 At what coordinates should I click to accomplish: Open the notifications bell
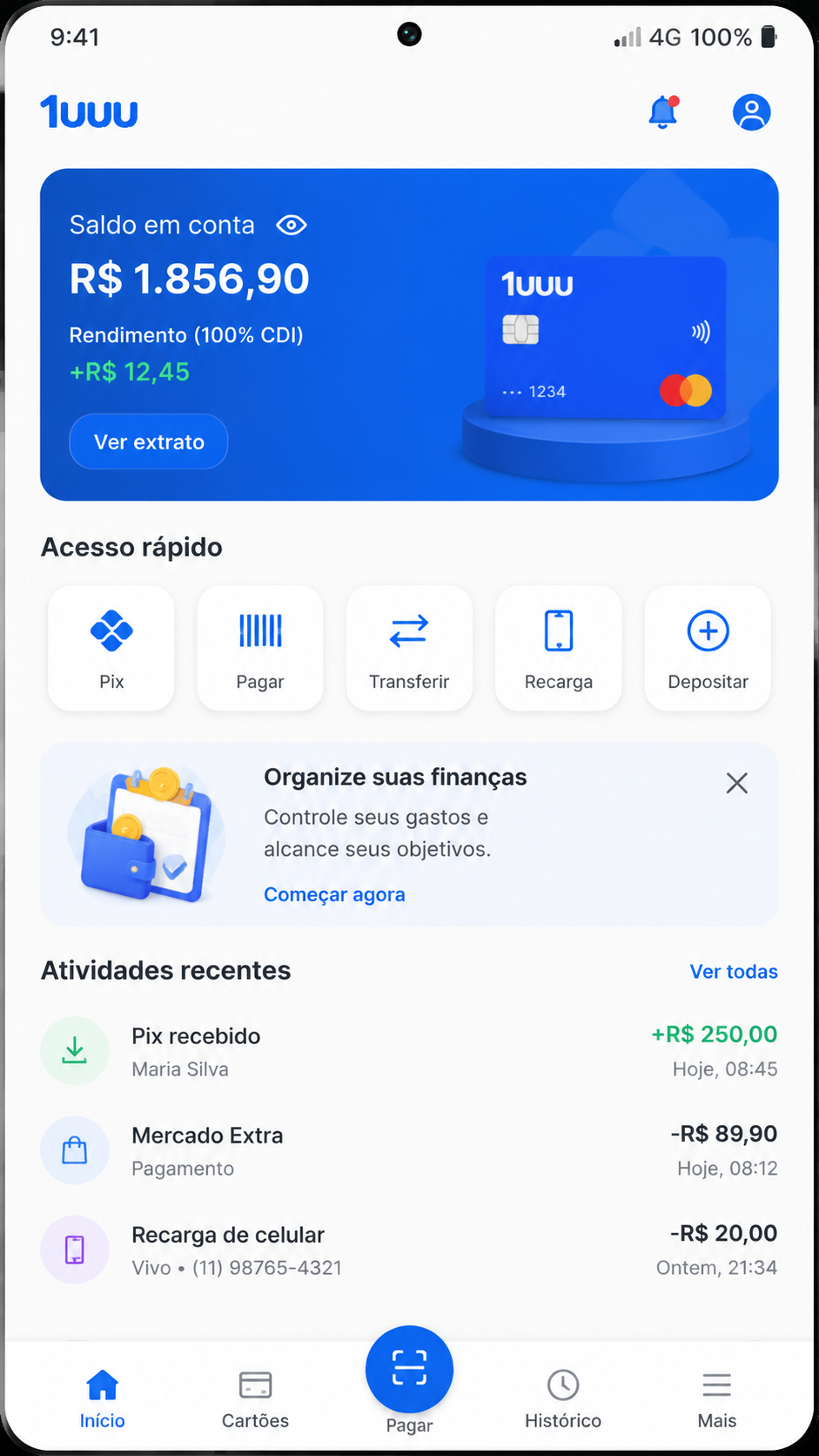[x=663, y=112]
